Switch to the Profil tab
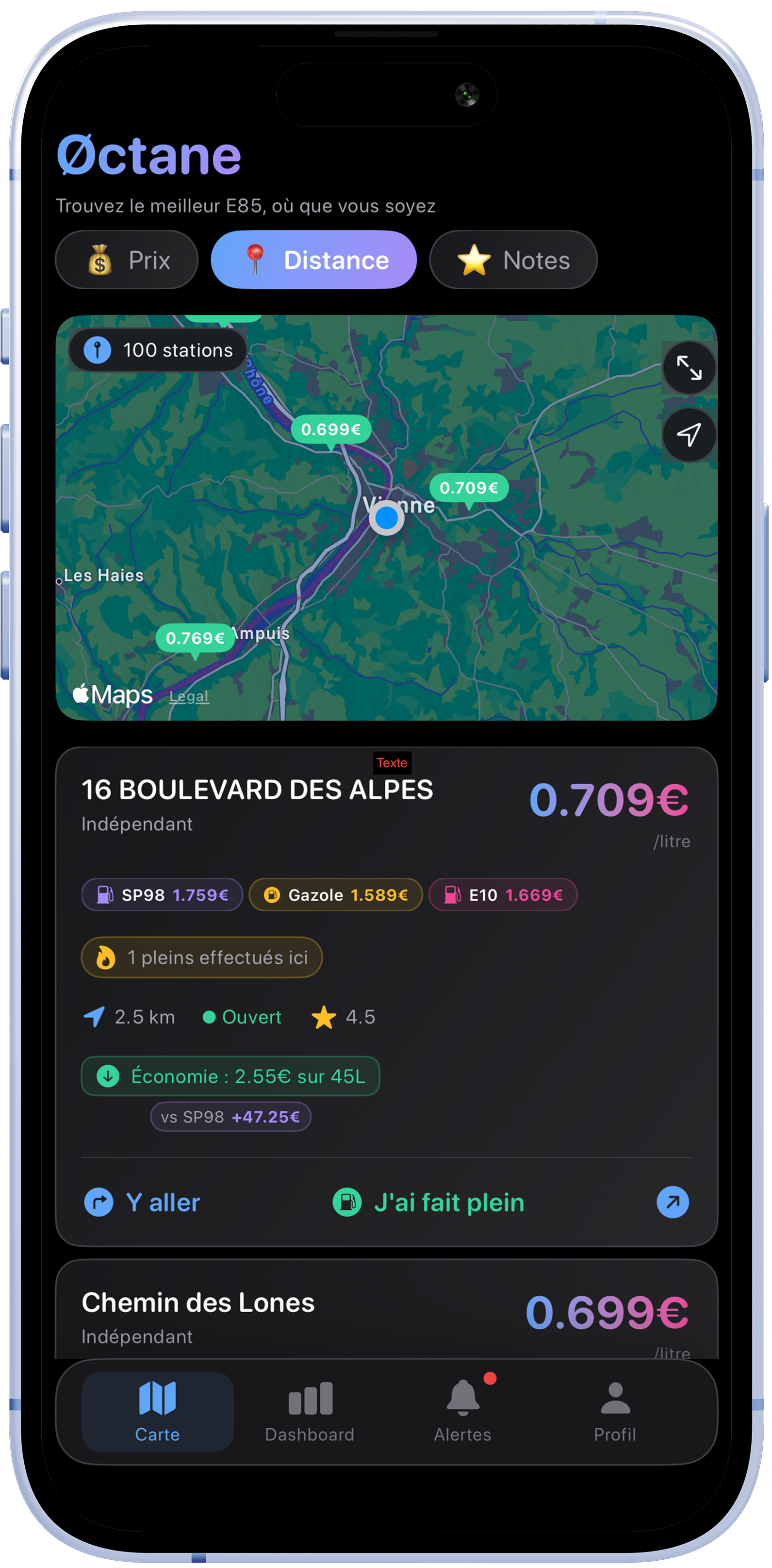This screenshot has height=1568, width=772. pyautogui.click(x=615, y=1412)
